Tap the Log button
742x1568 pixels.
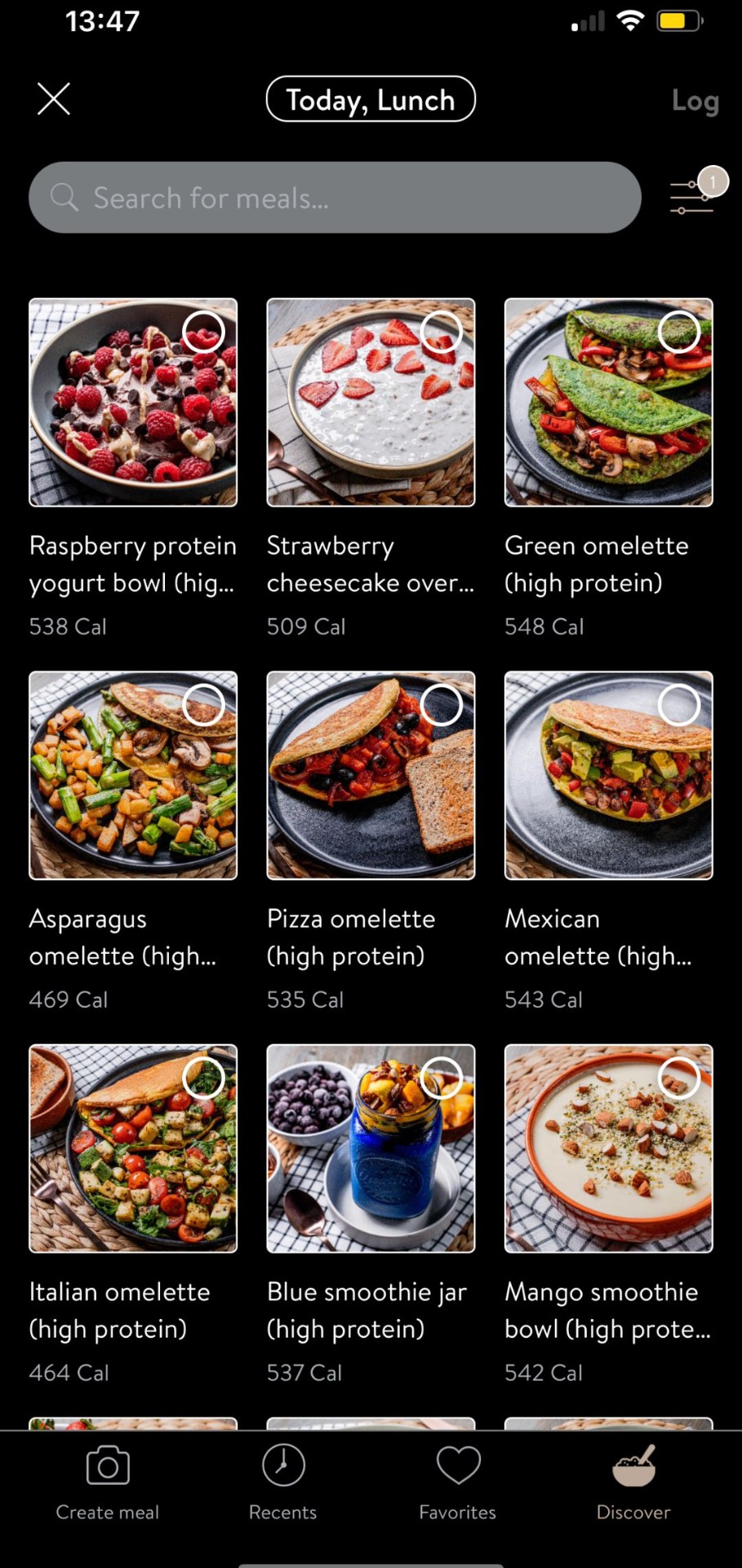coord(695,100)
